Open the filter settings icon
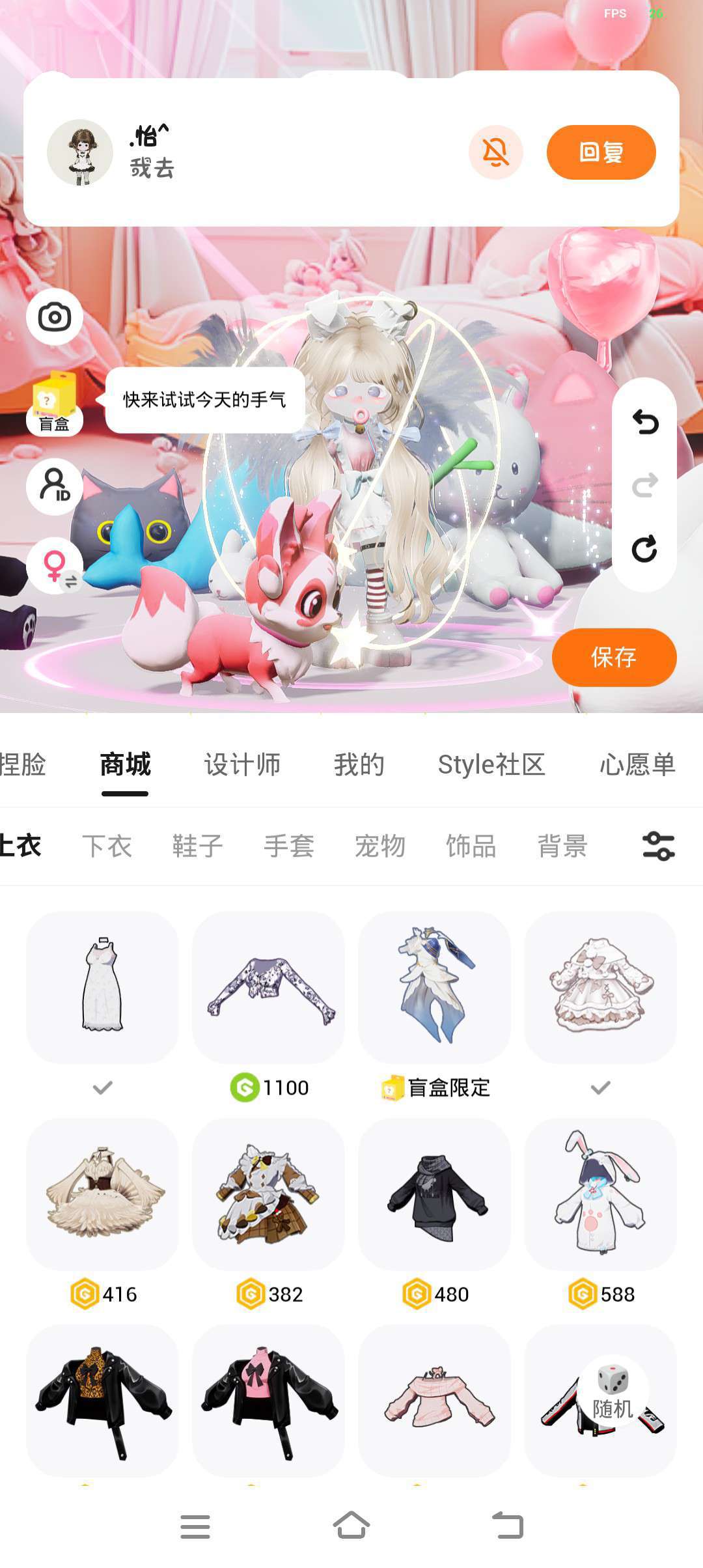The image size is (703, 1568). tap(658, 846)
